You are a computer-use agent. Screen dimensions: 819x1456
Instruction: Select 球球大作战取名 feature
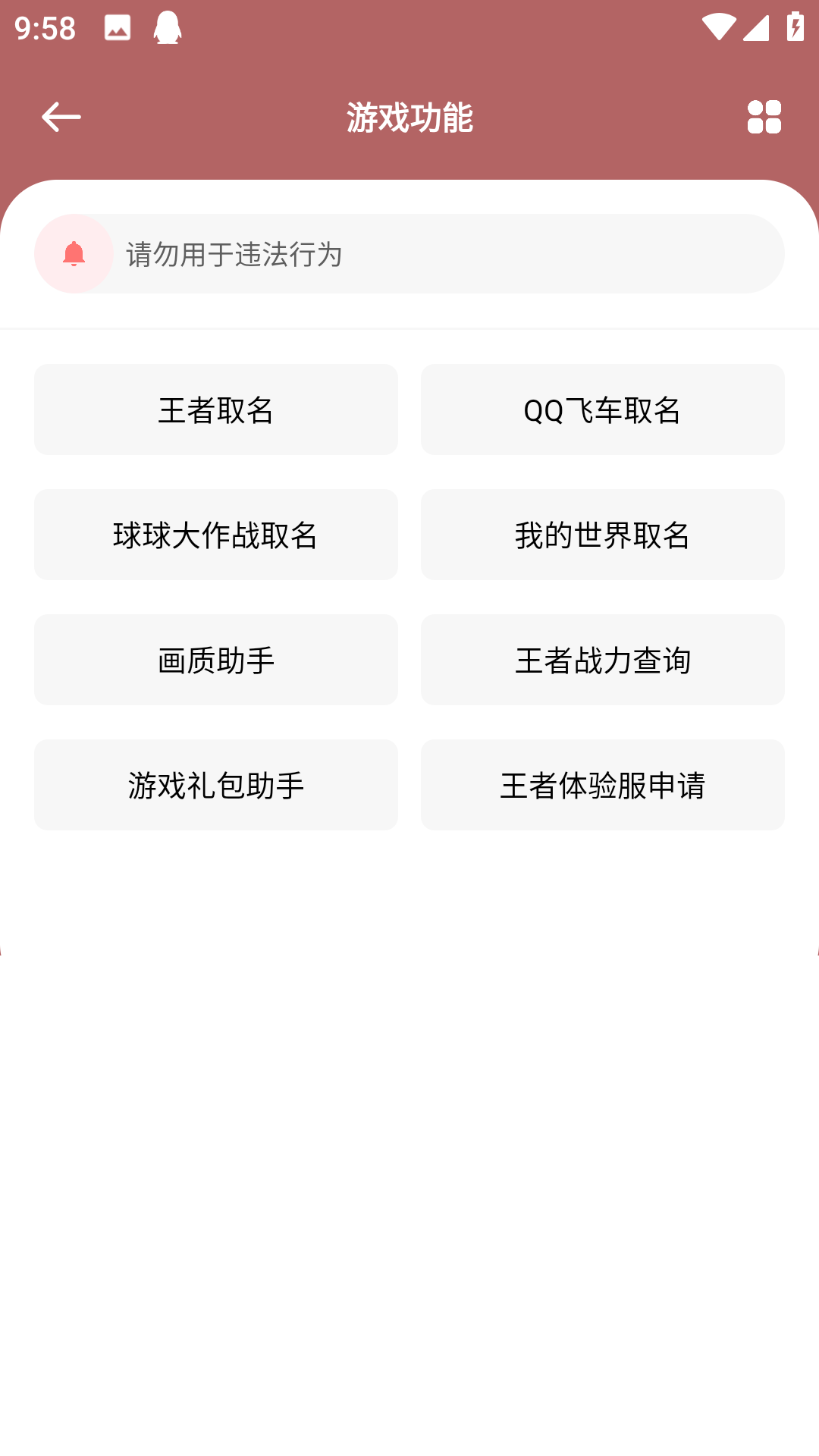pos(215,535)
